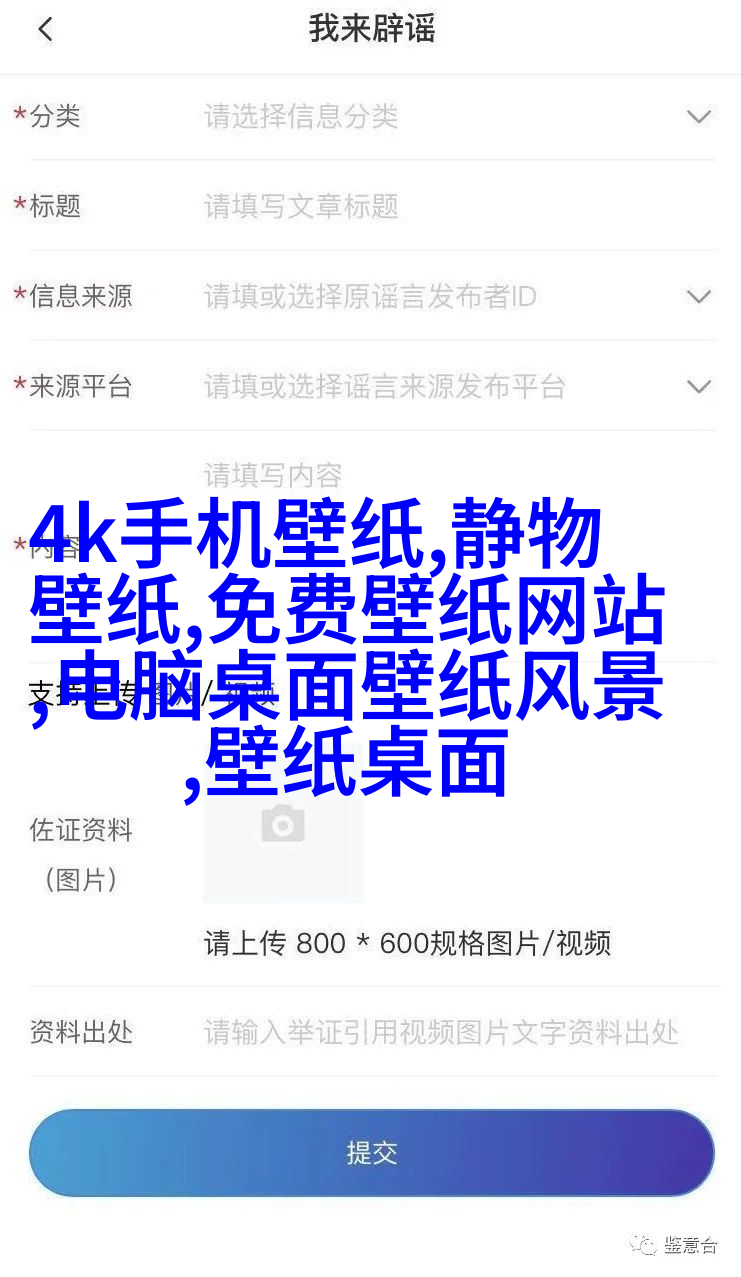741x1277 pixels.
Task: Expand the 信息来源 publisher ID dropdown
Action: pos(698,297)
